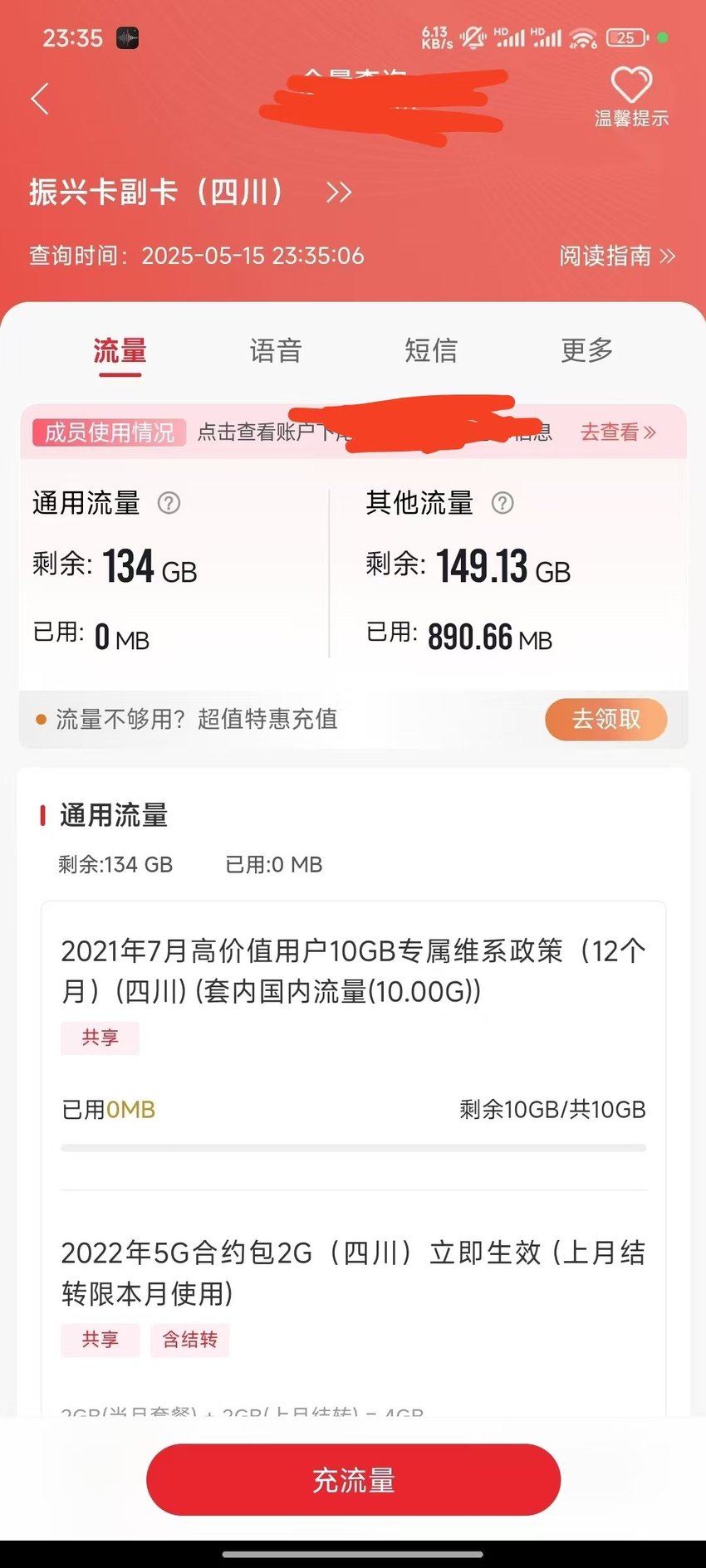Switch to the 更多 tab

[x=586, y=351]
